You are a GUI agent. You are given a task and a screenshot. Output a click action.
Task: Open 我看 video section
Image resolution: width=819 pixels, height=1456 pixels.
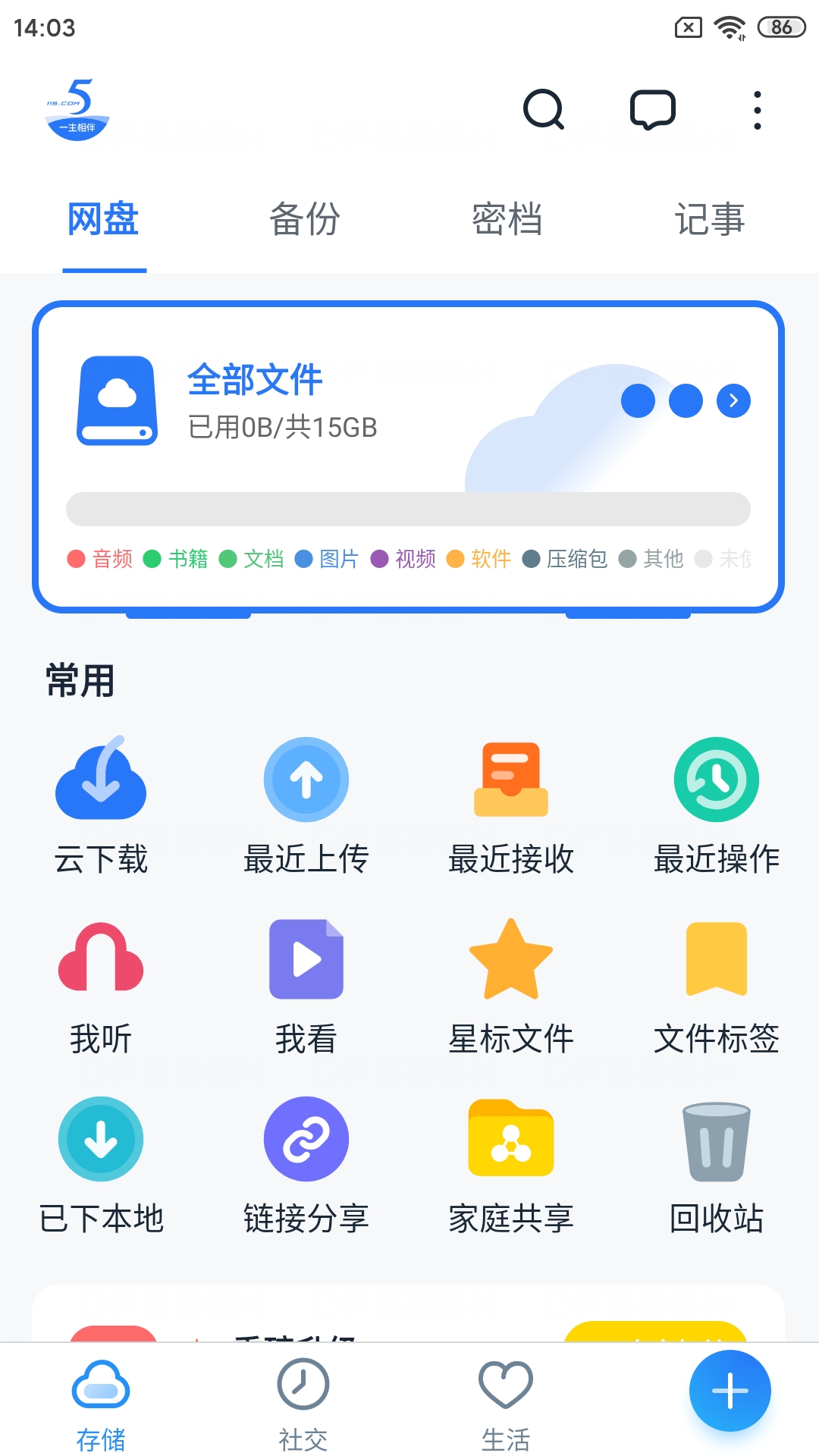306,986
